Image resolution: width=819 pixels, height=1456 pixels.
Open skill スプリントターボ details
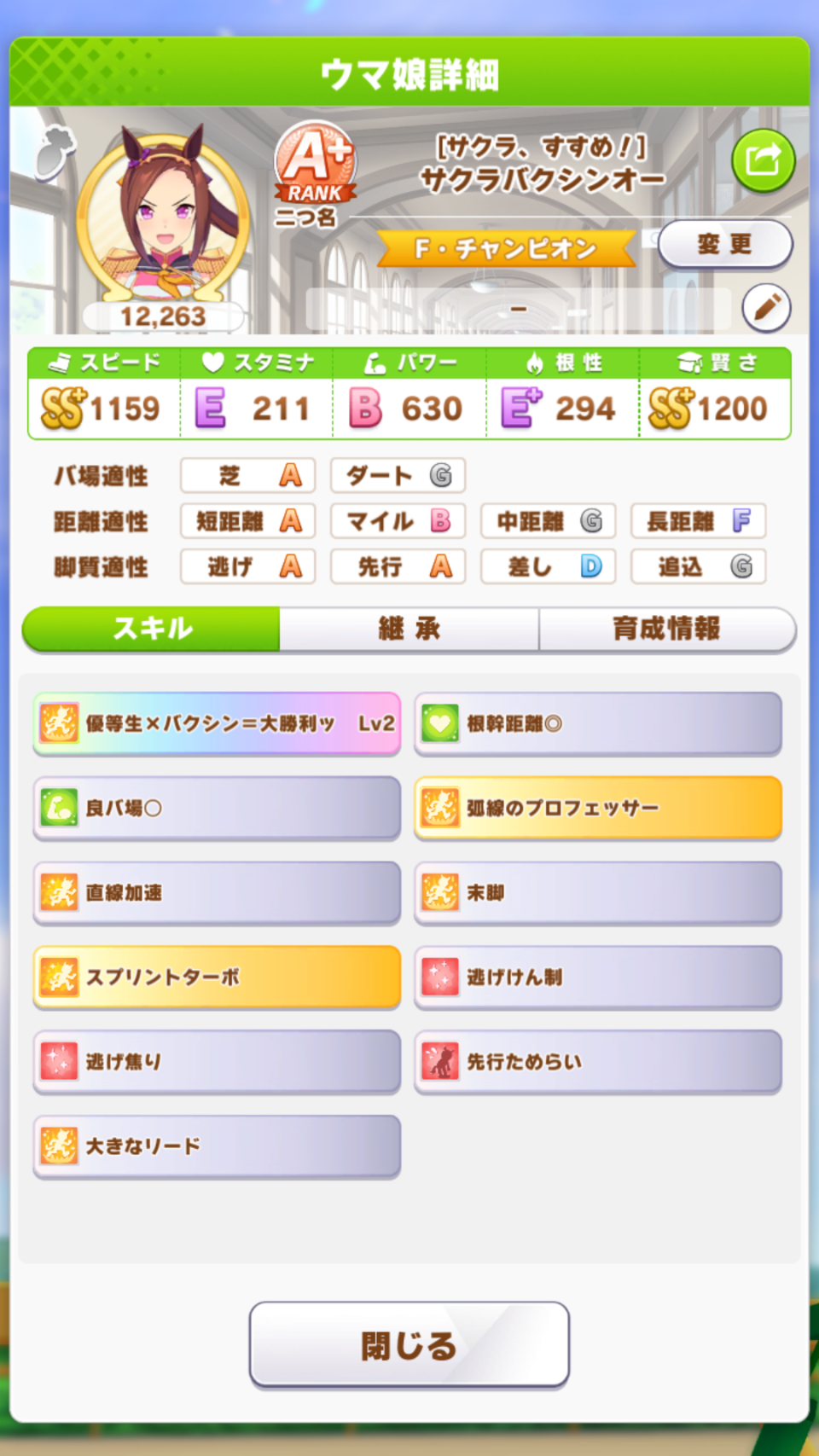(x=217, y=977)
